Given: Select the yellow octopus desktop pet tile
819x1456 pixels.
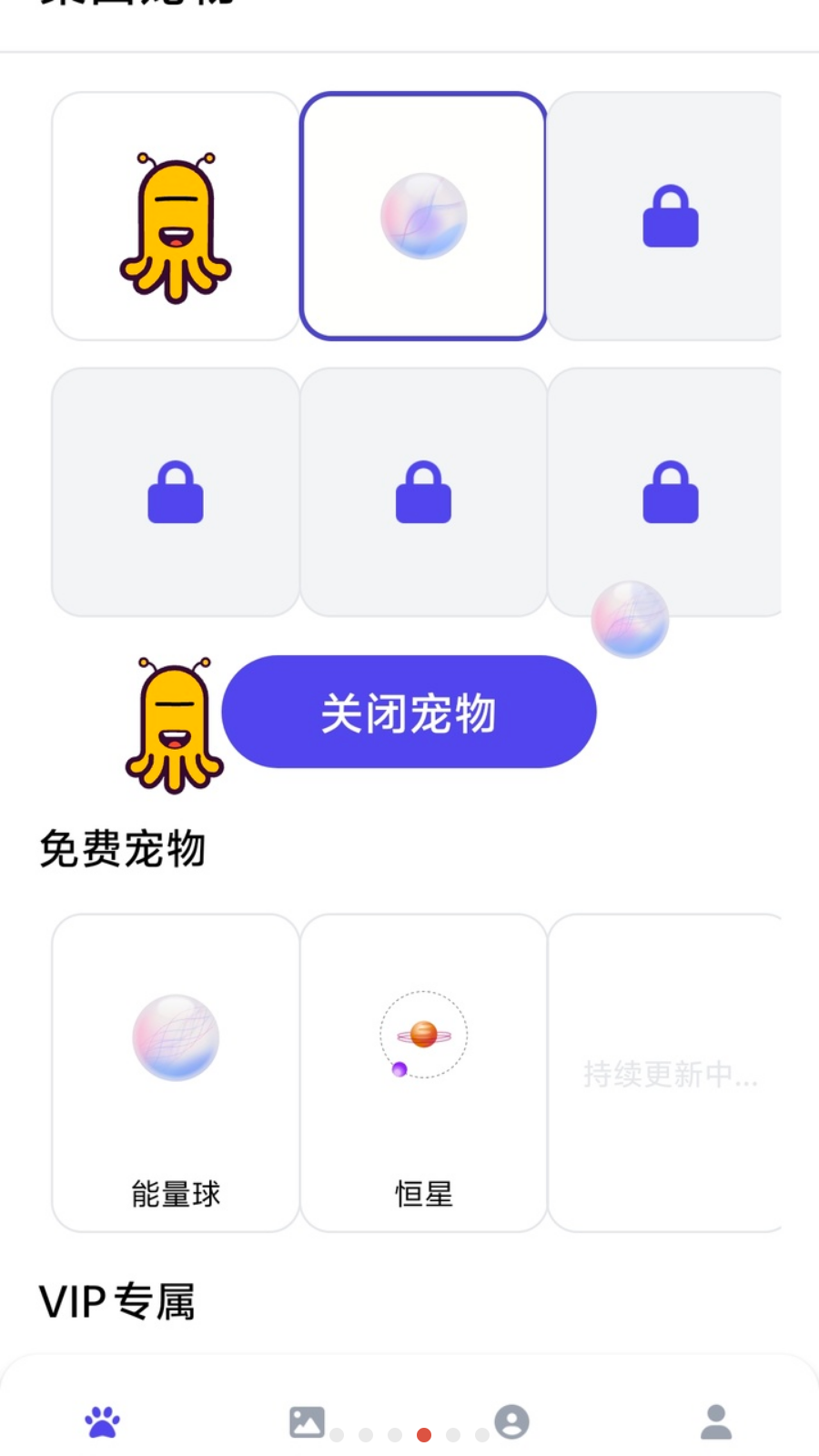Looking at the screenshot, I should click(176, 217).
